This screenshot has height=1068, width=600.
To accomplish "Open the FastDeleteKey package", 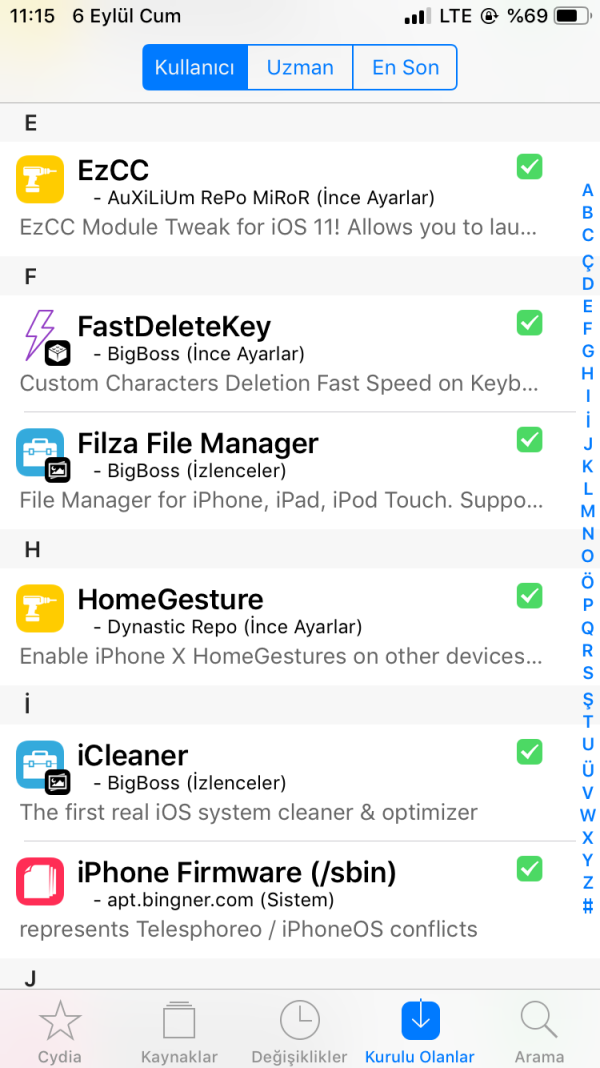I will click(280, 354).
